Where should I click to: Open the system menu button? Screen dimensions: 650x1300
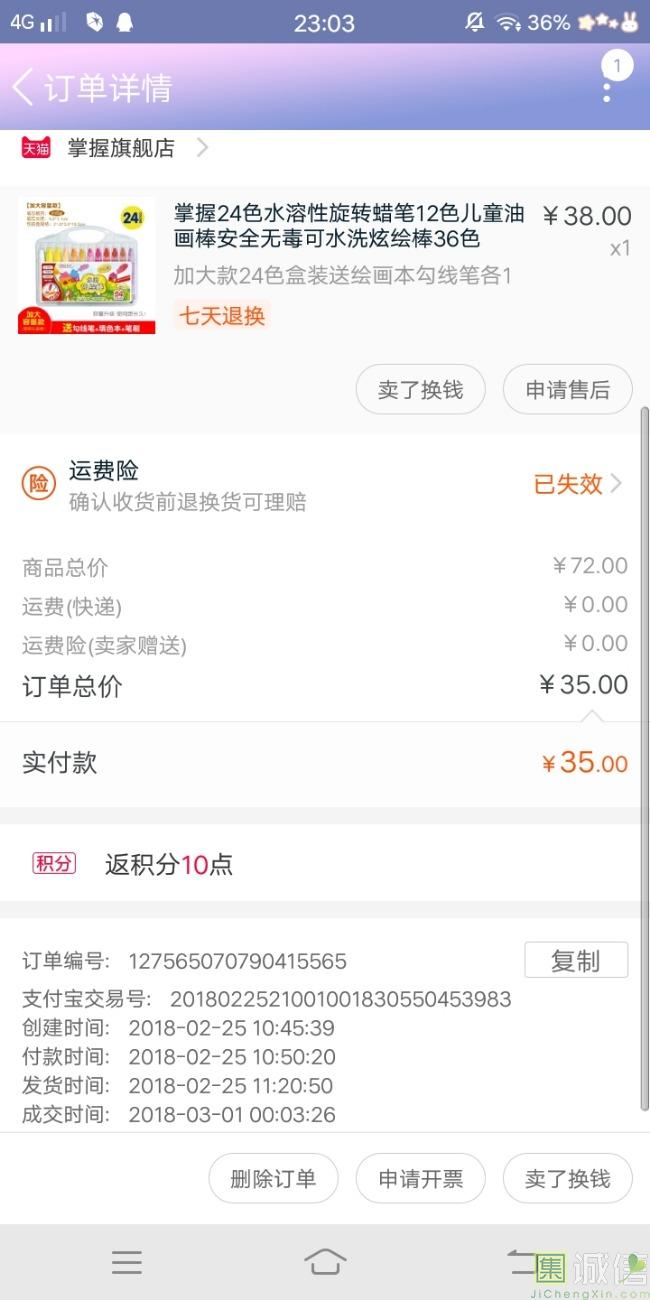click(127, 1262)
